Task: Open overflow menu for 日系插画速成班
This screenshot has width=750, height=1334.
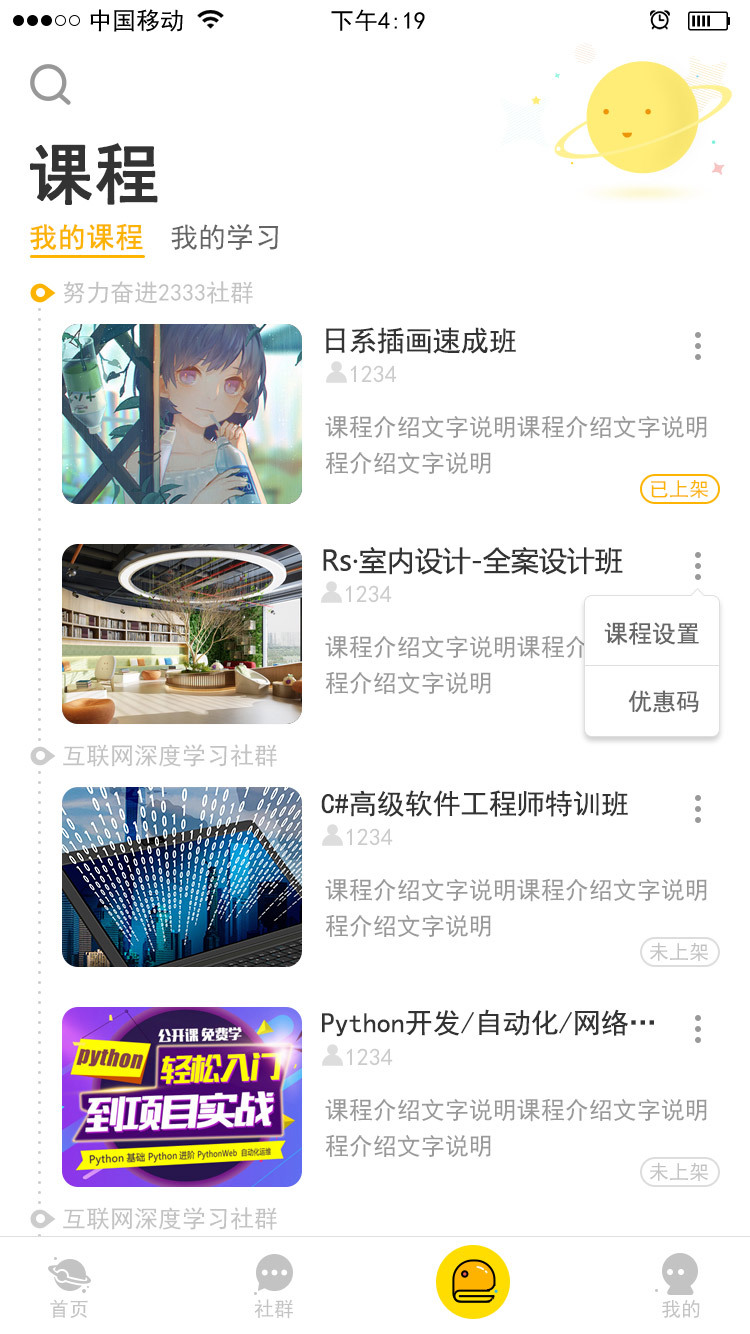Action: pyautogui.click(x=697, y=346)
